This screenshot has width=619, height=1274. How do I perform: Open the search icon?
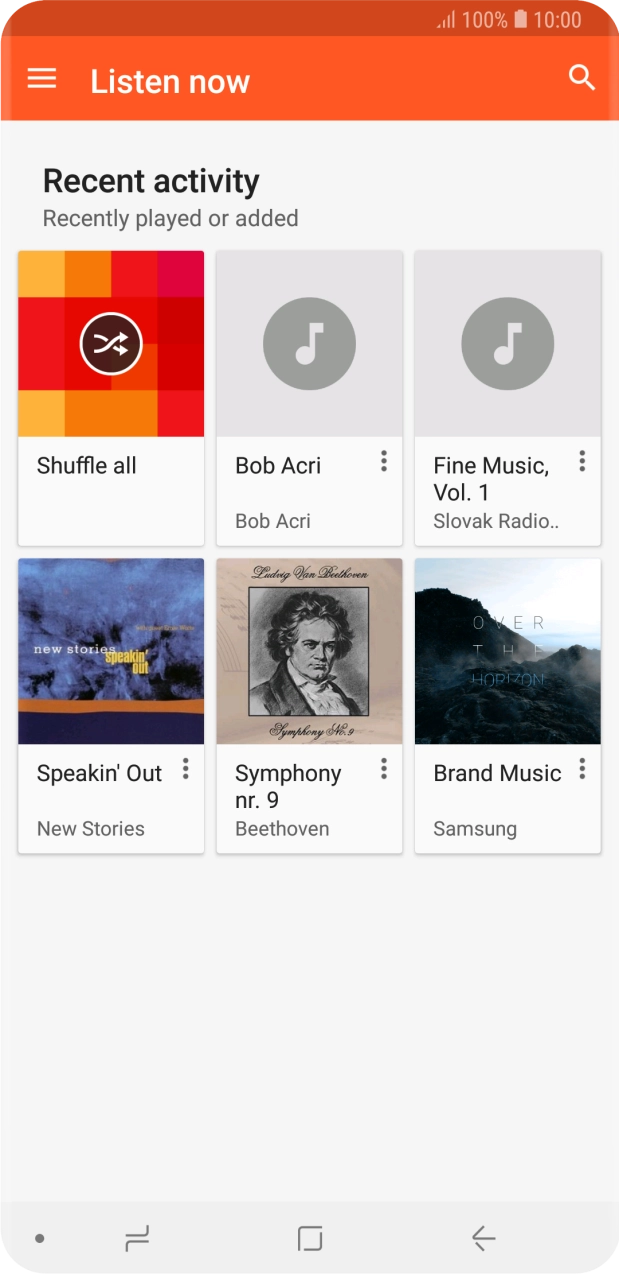point(581,78)
